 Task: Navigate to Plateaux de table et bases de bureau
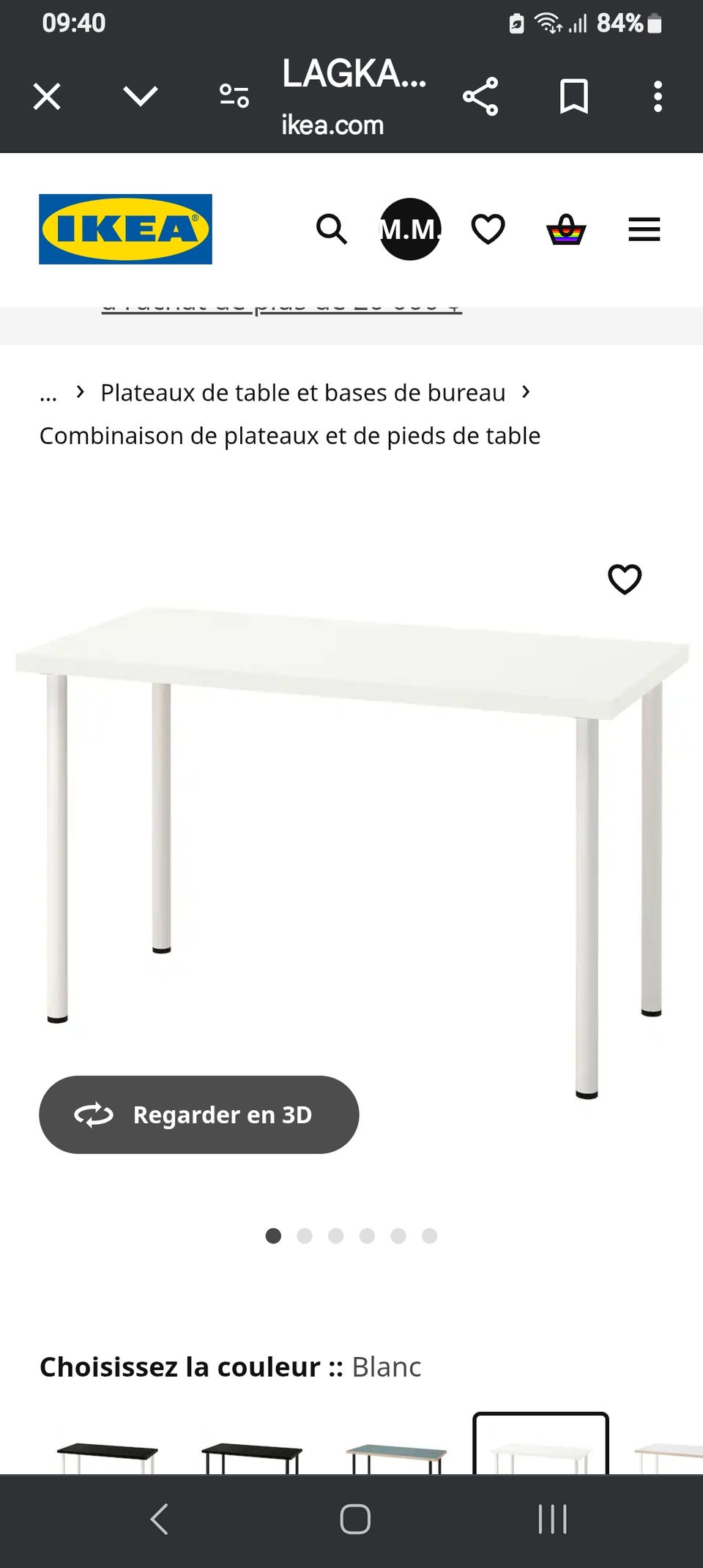[303, 393]
